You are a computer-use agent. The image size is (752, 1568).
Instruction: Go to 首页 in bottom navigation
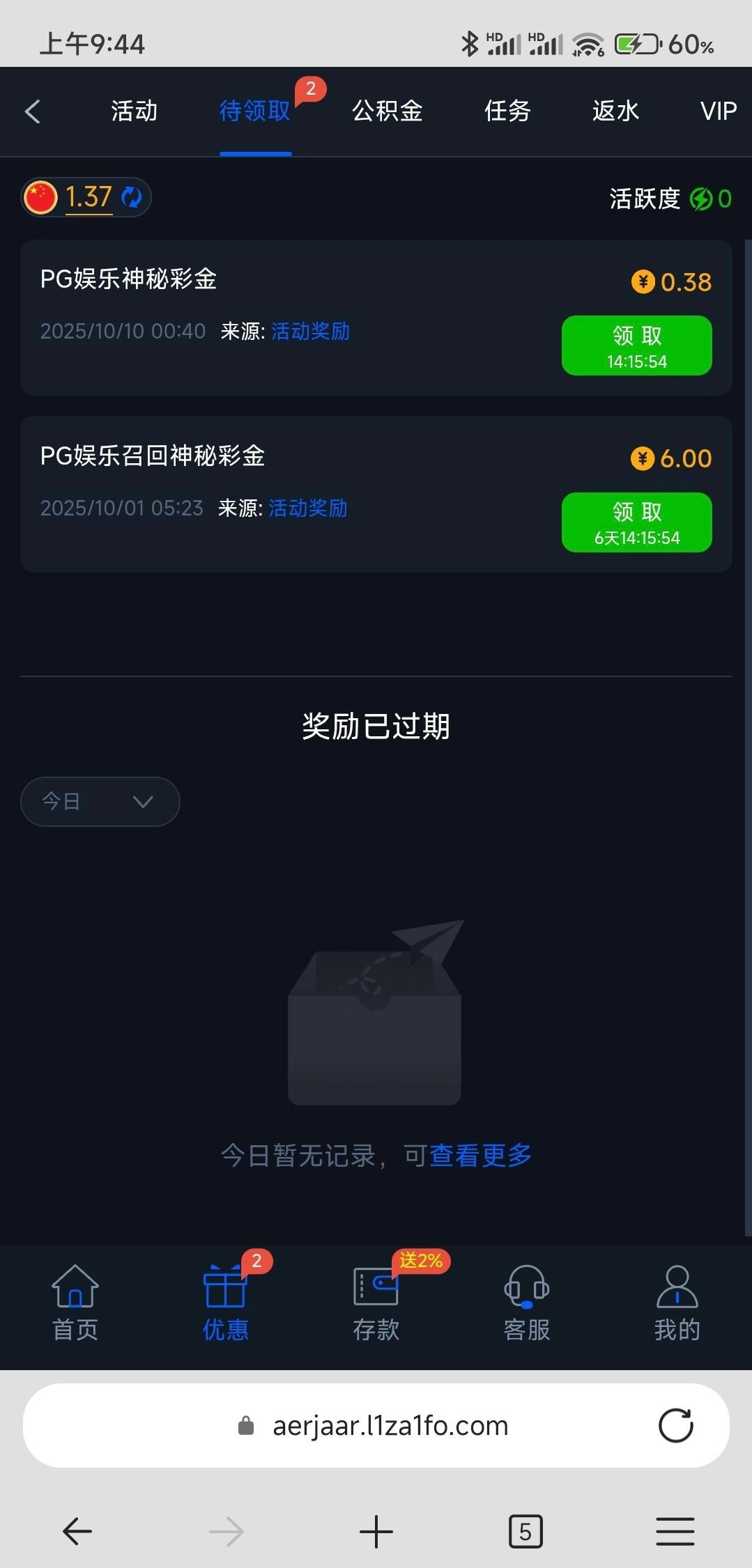[x=75, y=1303]
